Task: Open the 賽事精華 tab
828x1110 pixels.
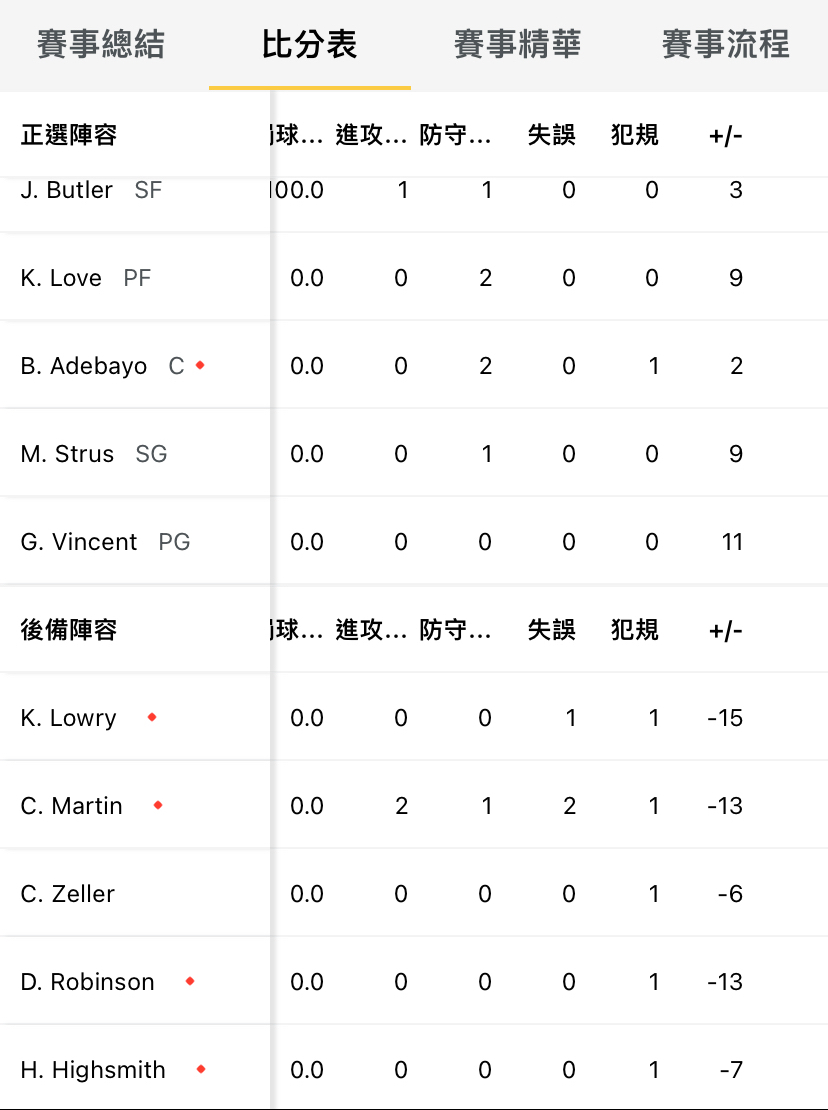Action: point(517,45)
